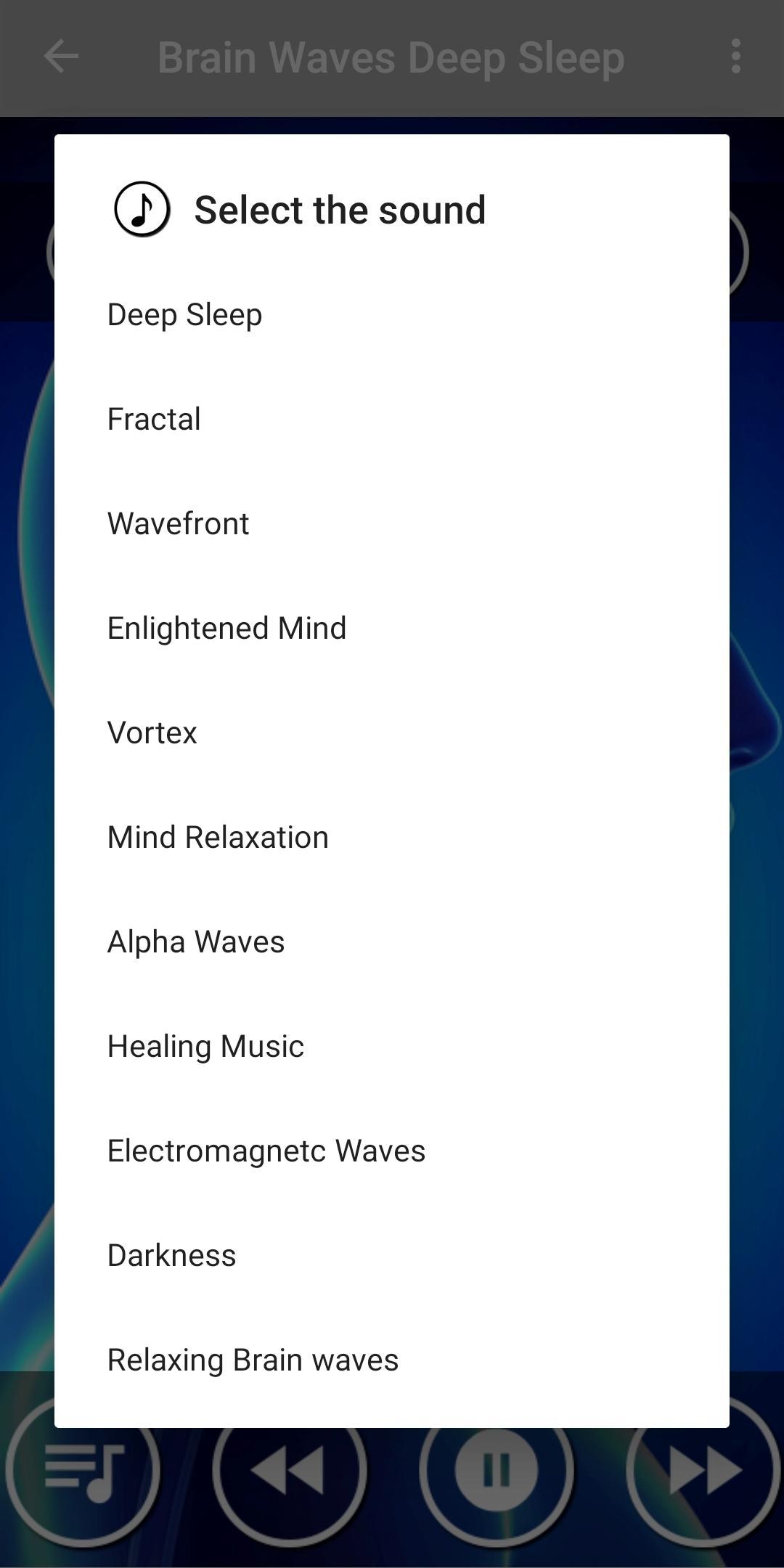Viewport: 784px width, 1568px height.
Task: Choose Relaxing Brain waves sound
Action: click(253, 1360)
